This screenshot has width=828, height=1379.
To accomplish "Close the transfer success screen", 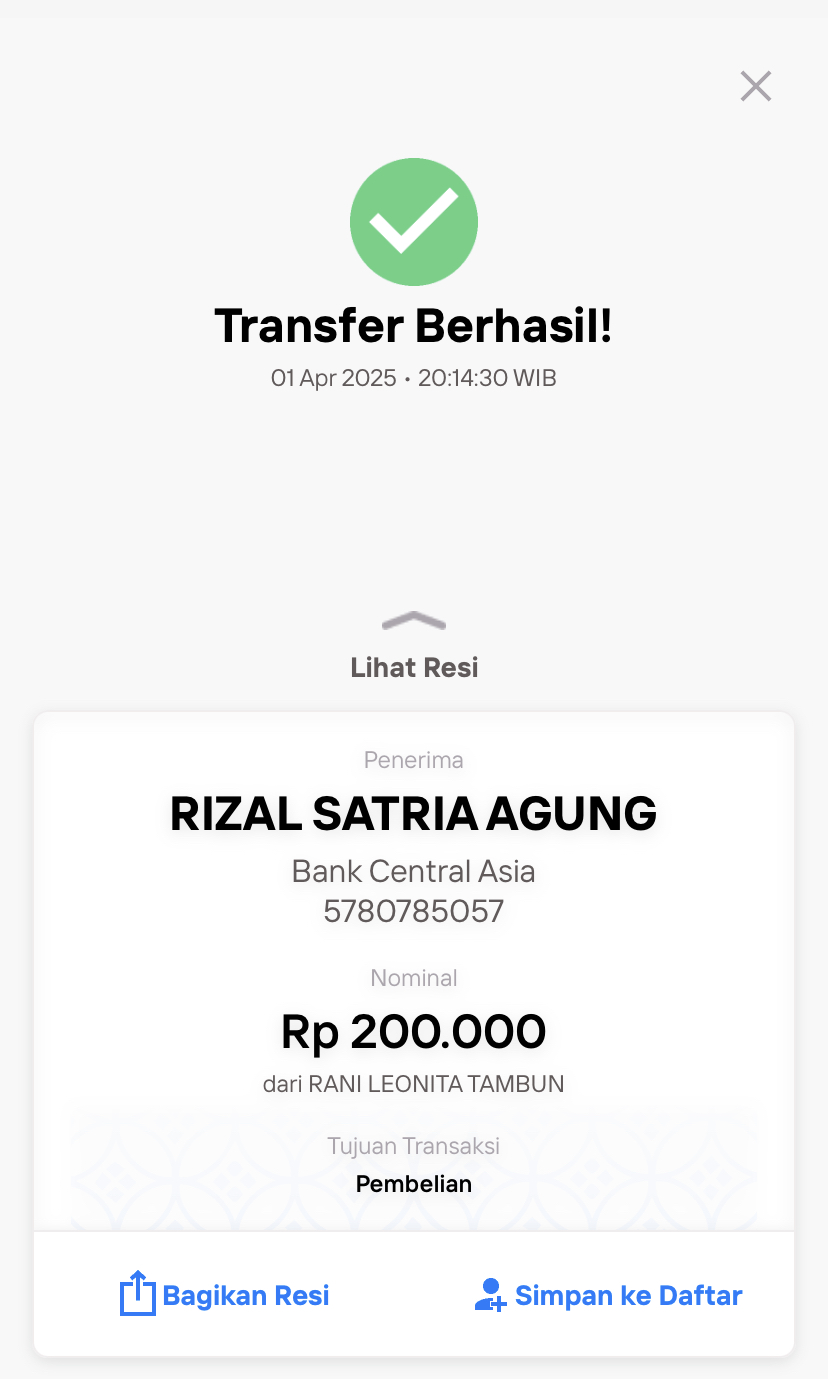I will [756, 87].
